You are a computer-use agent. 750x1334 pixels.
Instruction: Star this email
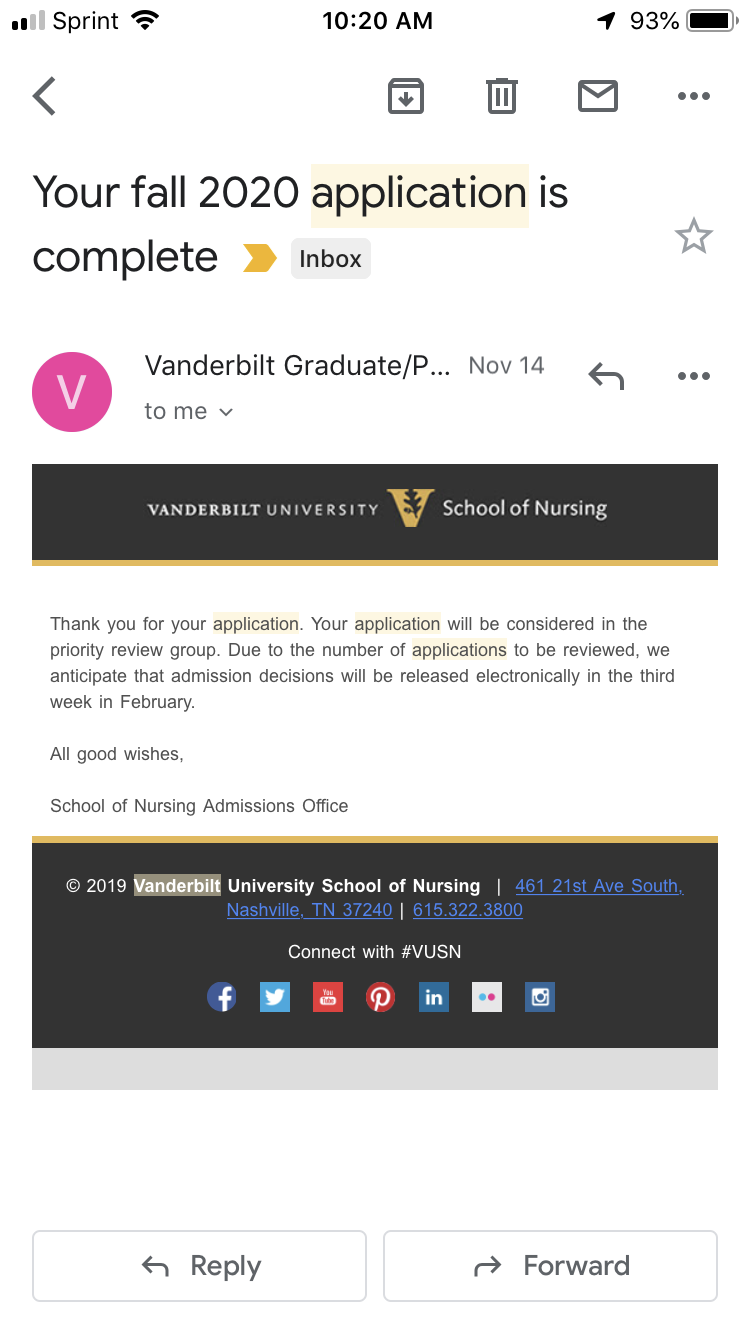[694, 237]
